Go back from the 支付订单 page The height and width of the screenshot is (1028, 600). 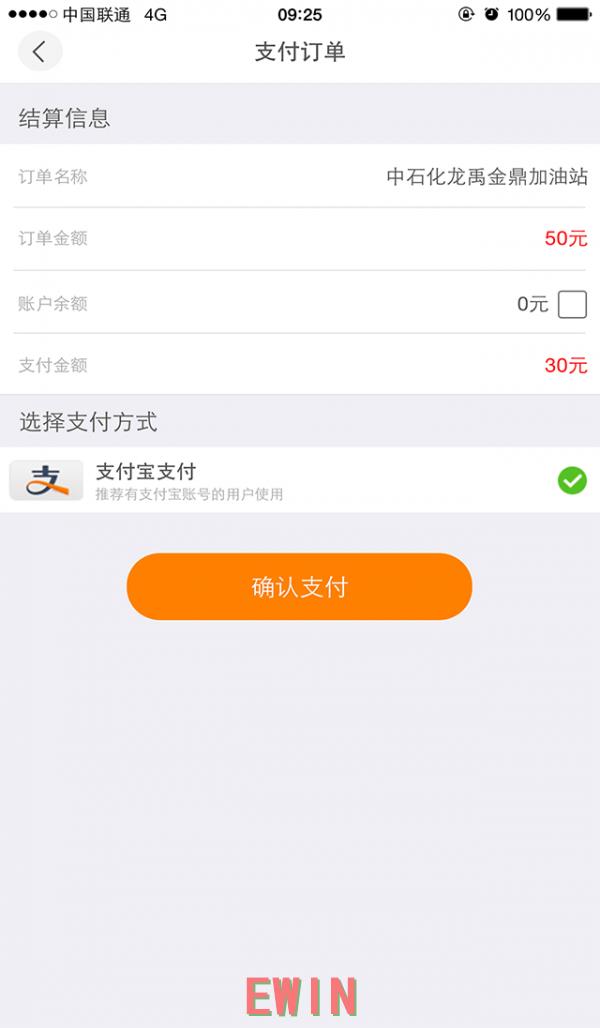[x=40, y=51]
